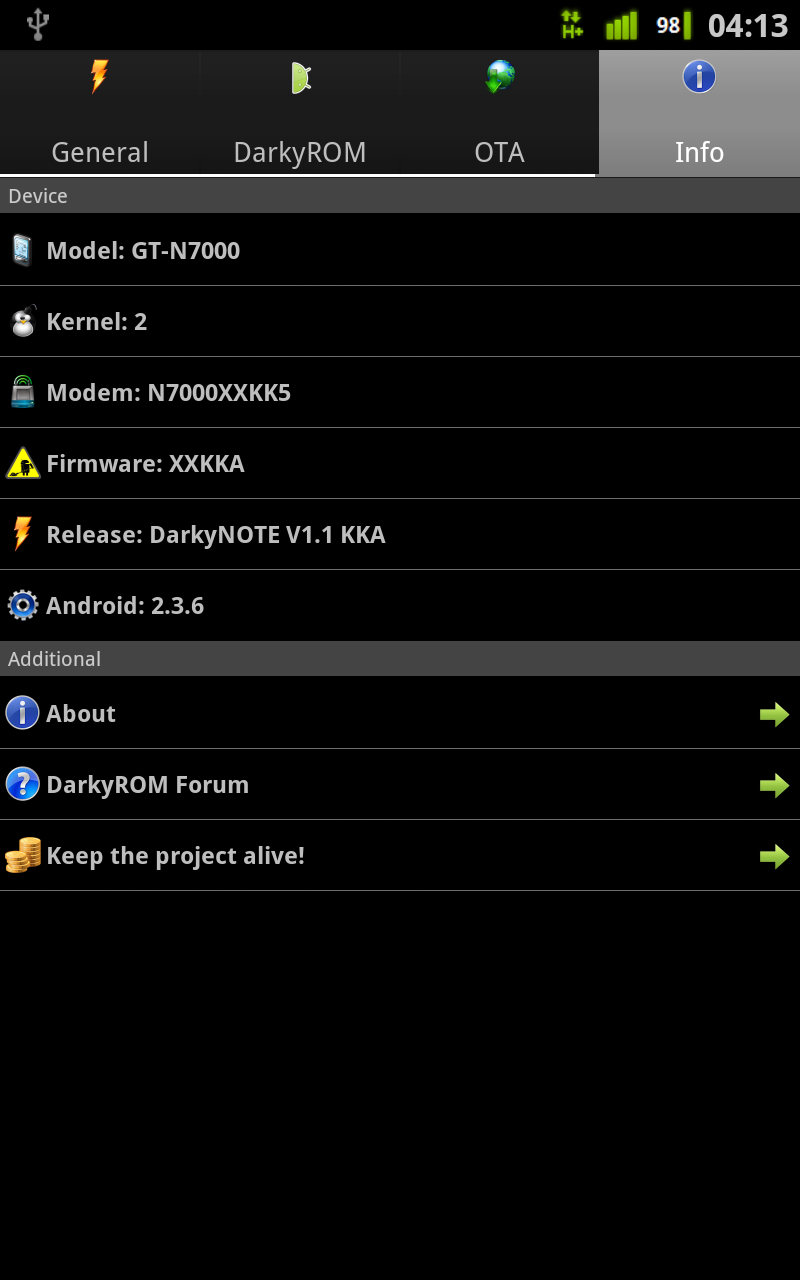800x1280 pixels.
Task: Switch to the General tab
Action: click(100, 113)
